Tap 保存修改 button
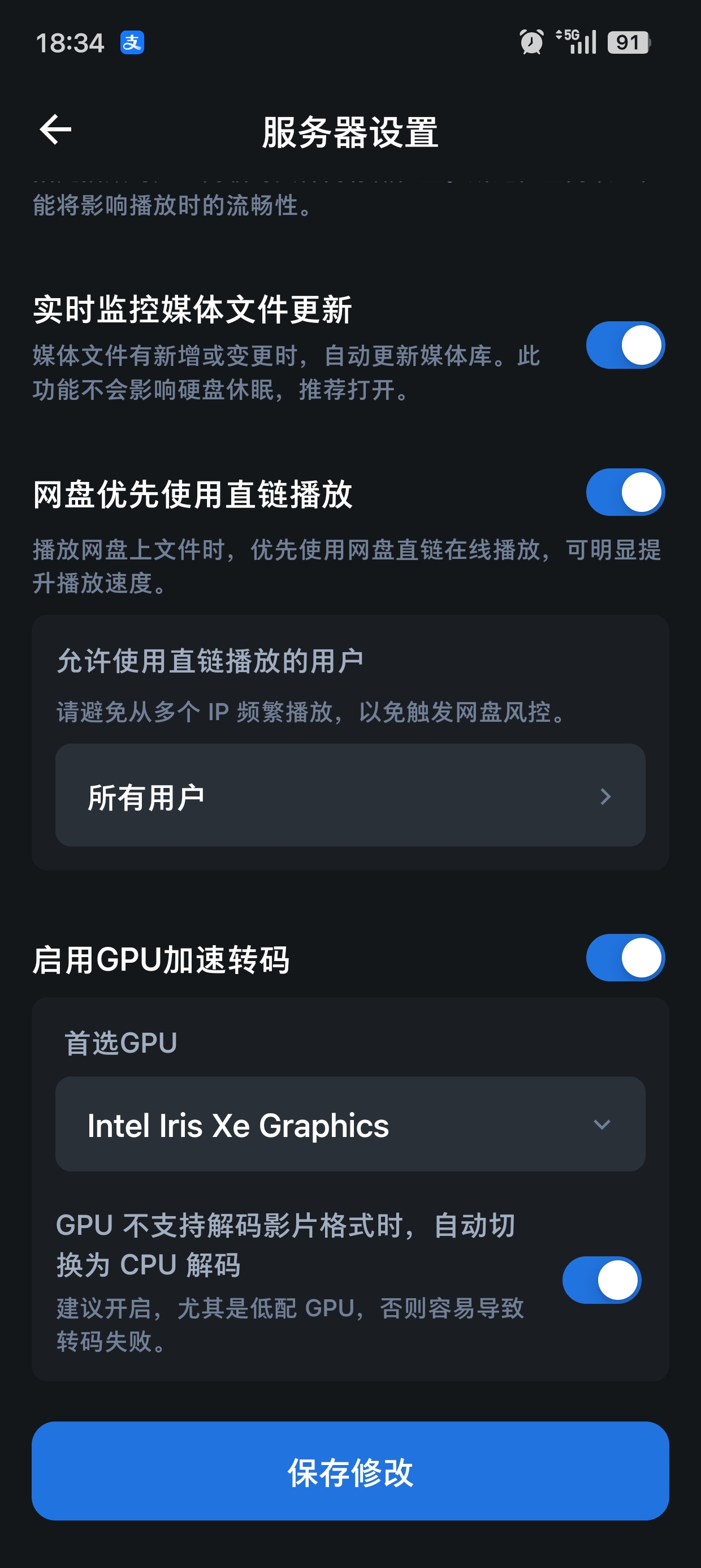701x1568 pixels. pos(350,1471)
